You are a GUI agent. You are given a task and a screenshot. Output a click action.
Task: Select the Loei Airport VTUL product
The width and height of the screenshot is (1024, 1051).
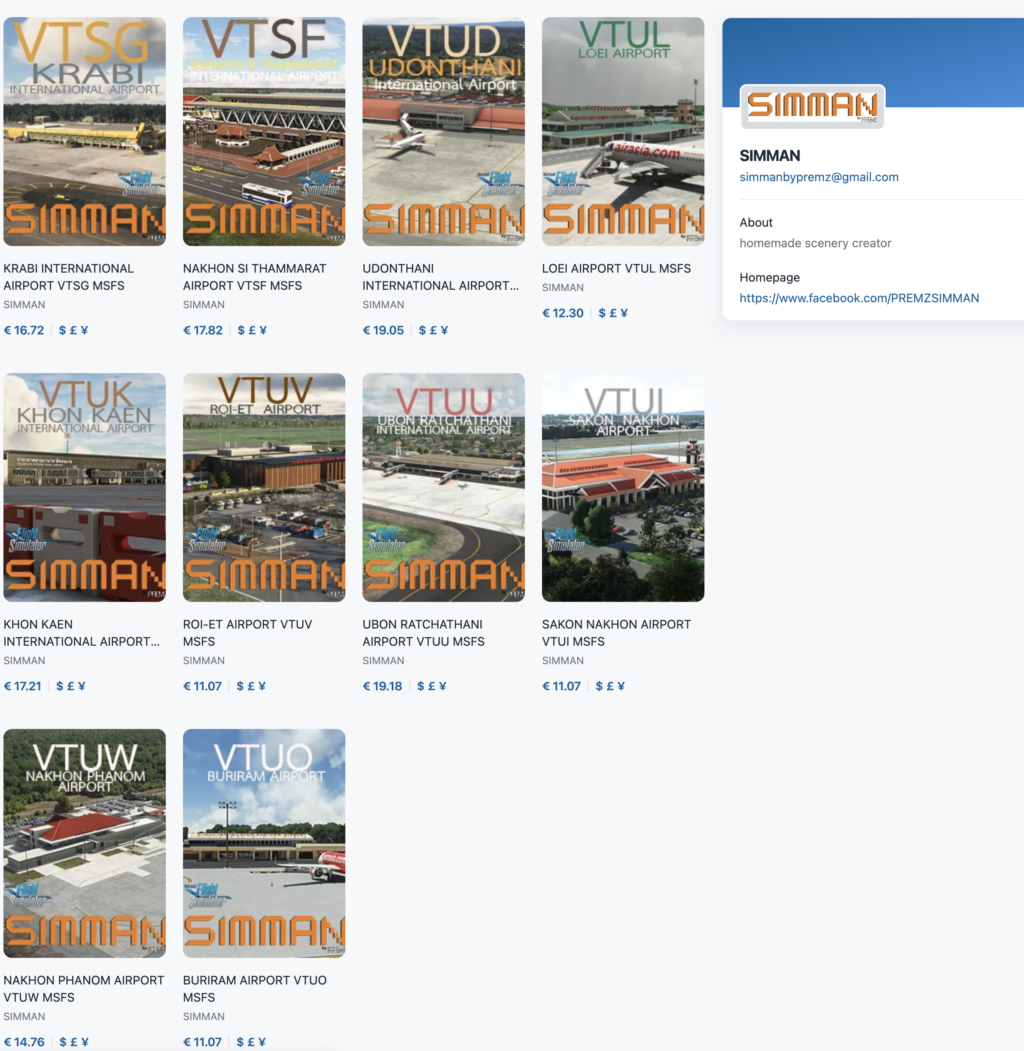click(623, 131)
